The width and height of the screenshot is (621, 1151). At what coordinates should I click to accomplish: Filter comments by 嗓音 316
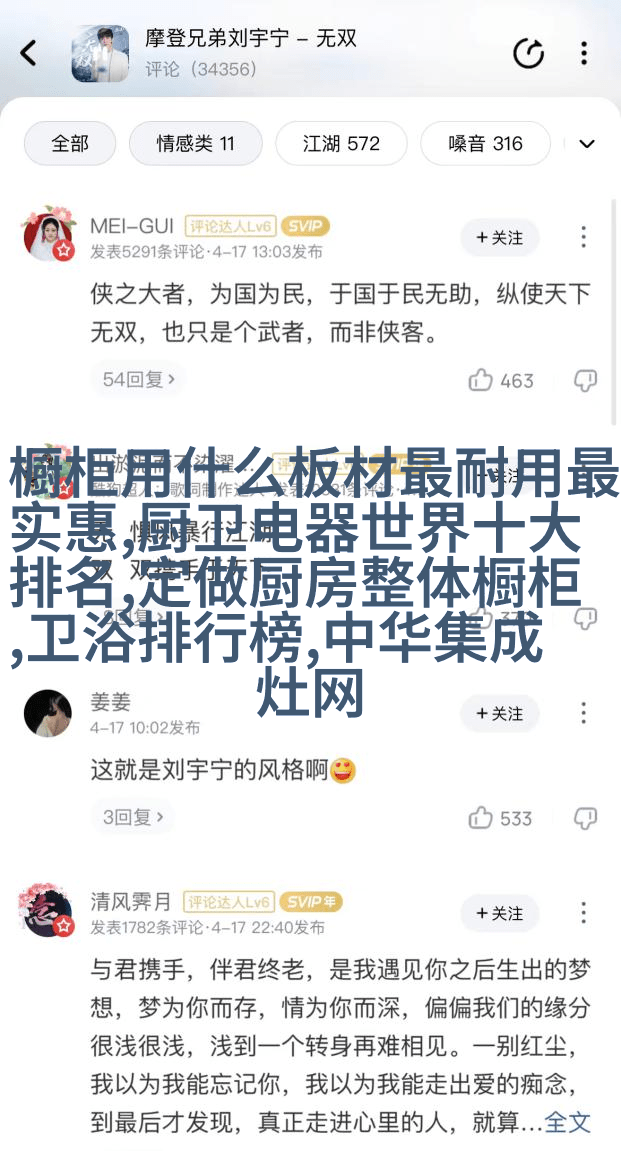tap(485, 143)
